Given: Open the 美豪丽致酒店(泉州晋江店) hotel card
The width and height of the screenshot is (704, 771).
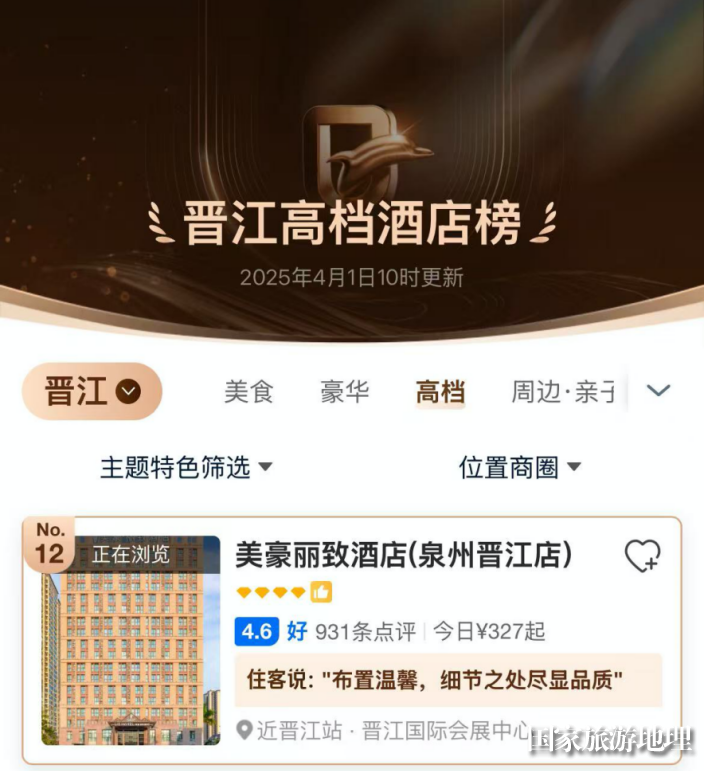Looking at the screenshot, I should pos(403,556).
